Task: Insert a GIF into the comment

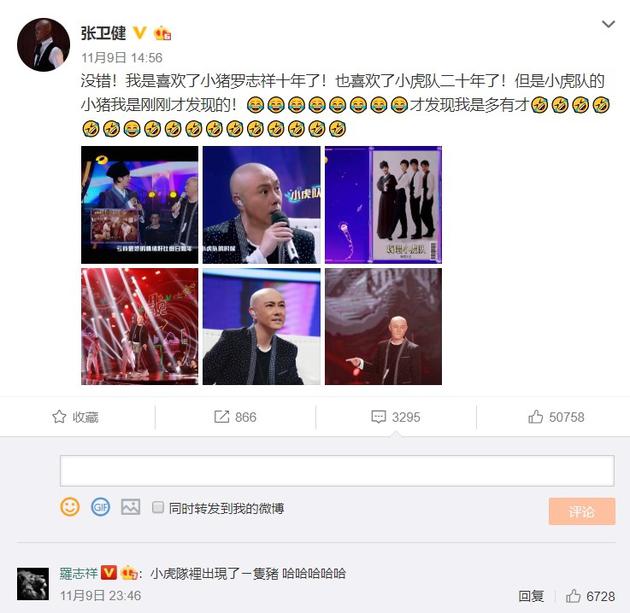Action: (x=100, y=507)
